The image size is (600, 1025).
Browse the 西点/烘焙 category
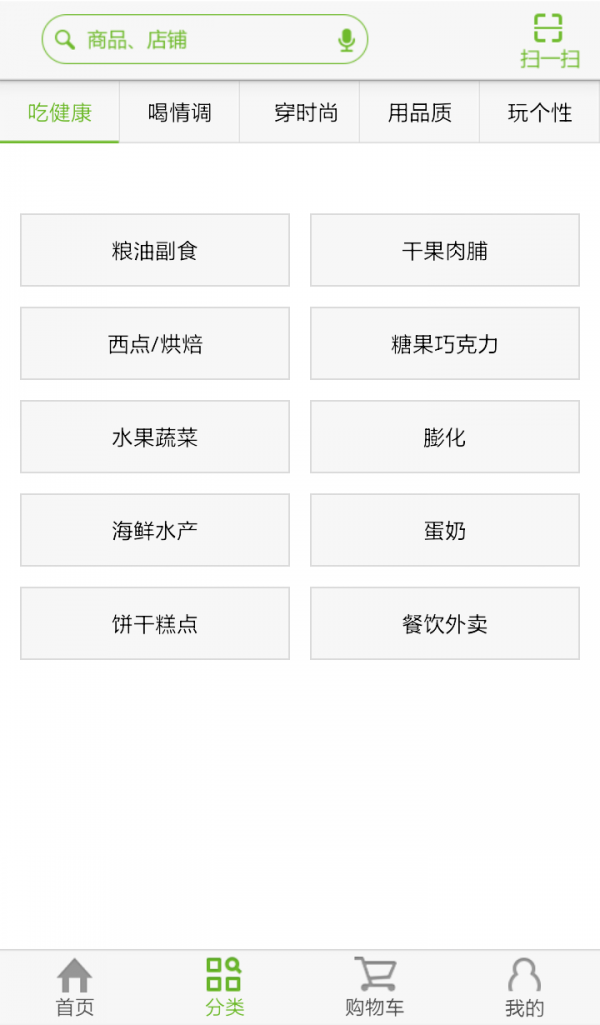(155, 343)
